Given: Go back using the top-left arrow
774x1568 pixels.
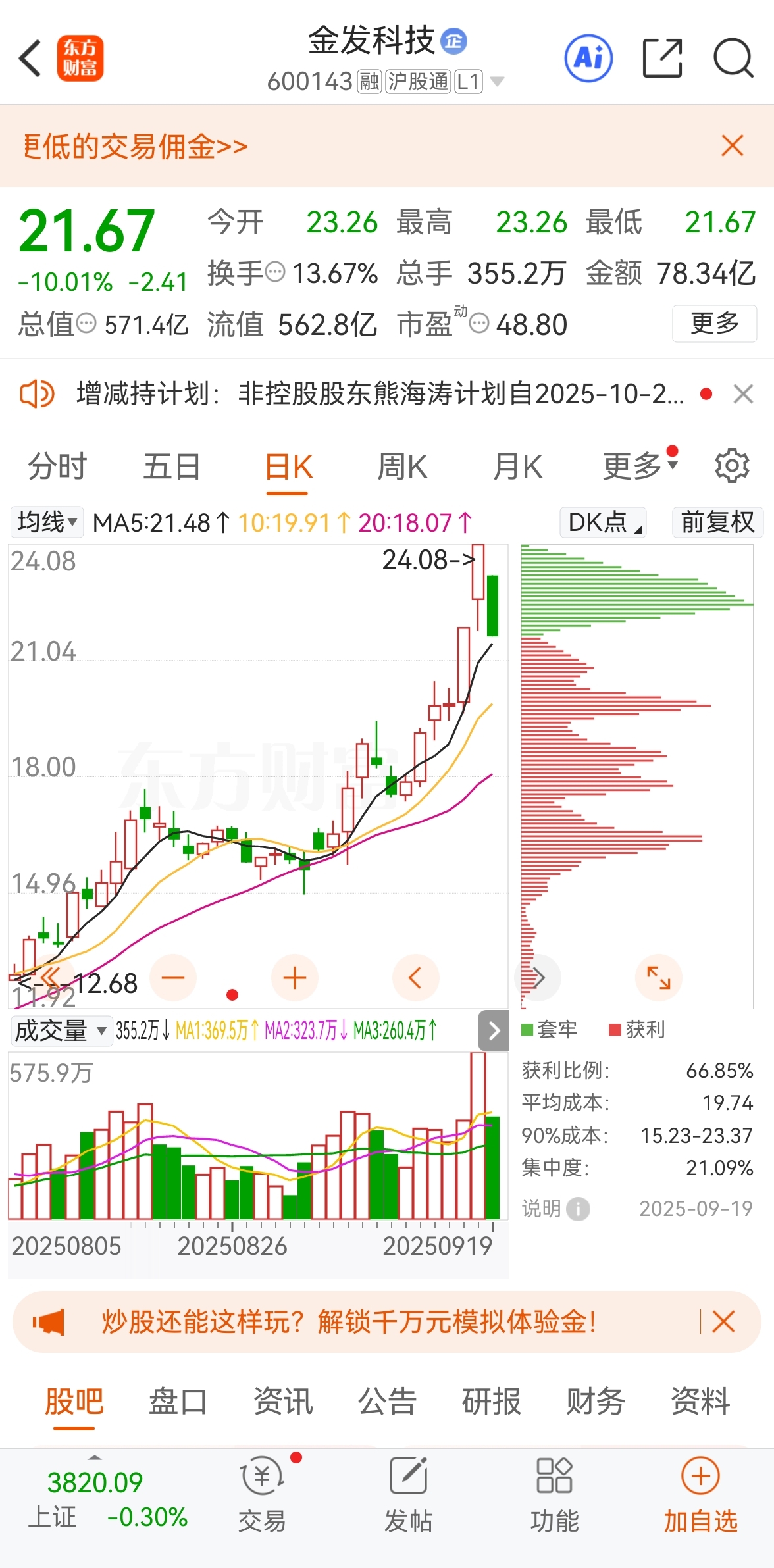Looking at the screenshot, I should (x=30, y=58).
